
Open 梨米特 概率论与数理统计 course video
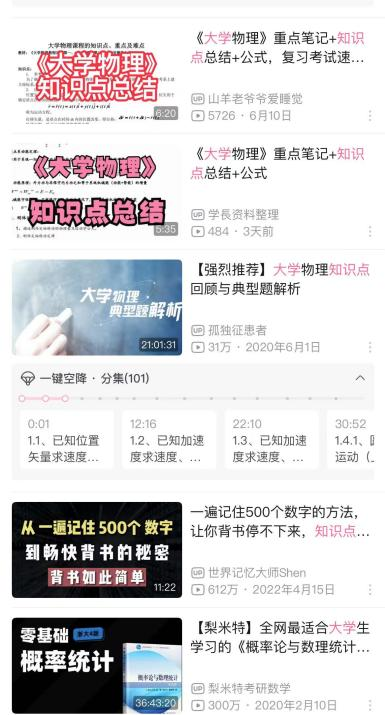point(192,666)
